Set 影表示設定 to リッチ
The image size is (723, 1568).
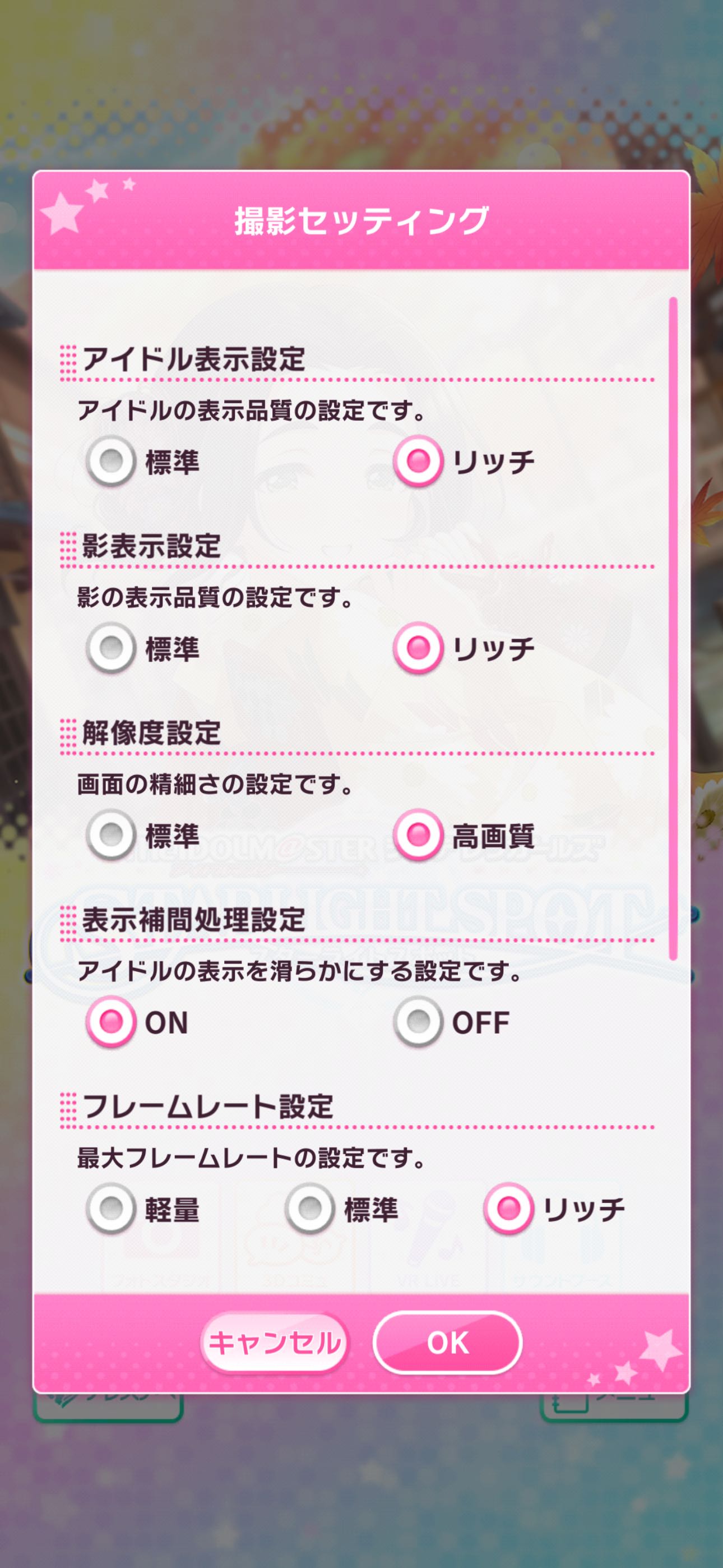click(x=418, y=648)
